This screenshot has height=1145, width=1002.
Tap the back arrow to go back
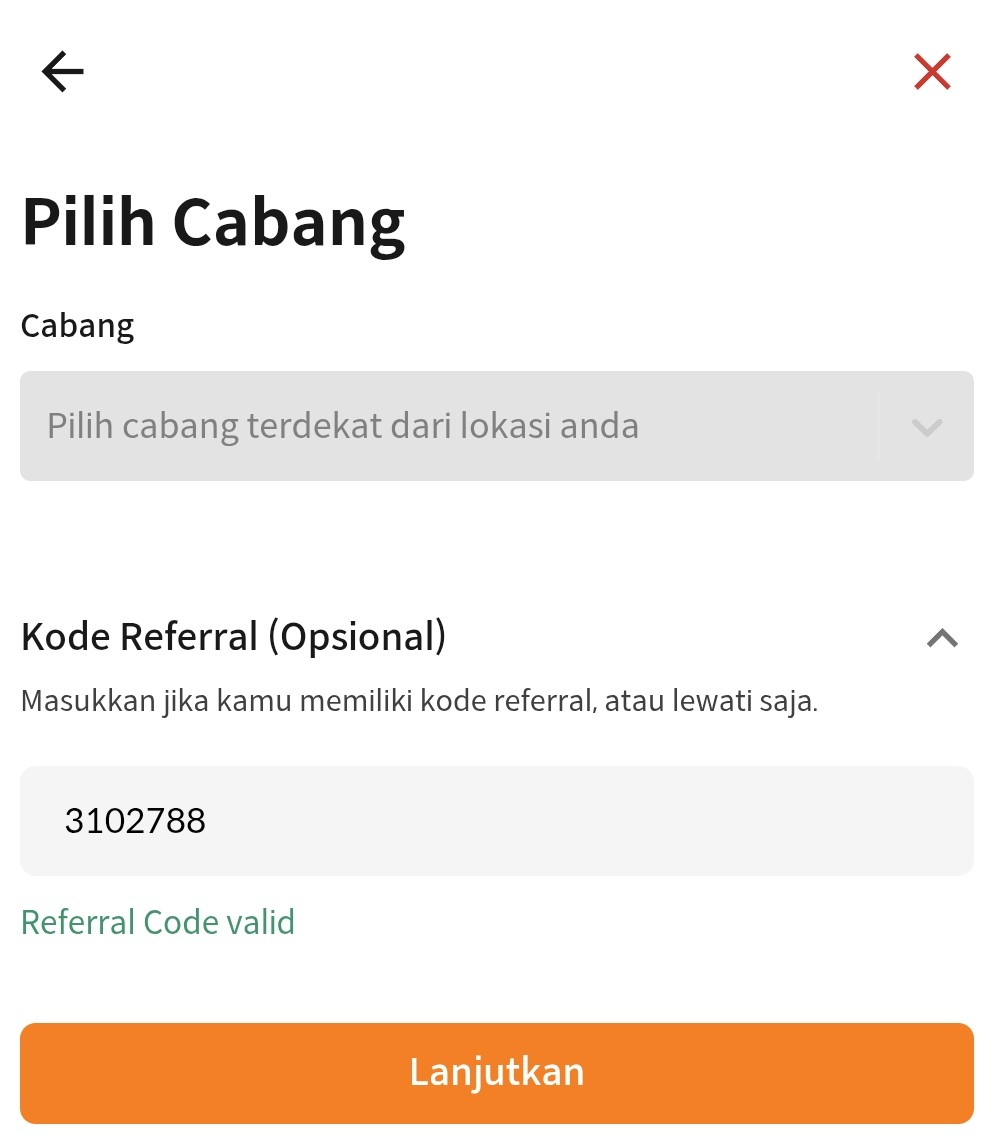click(61, 71)
